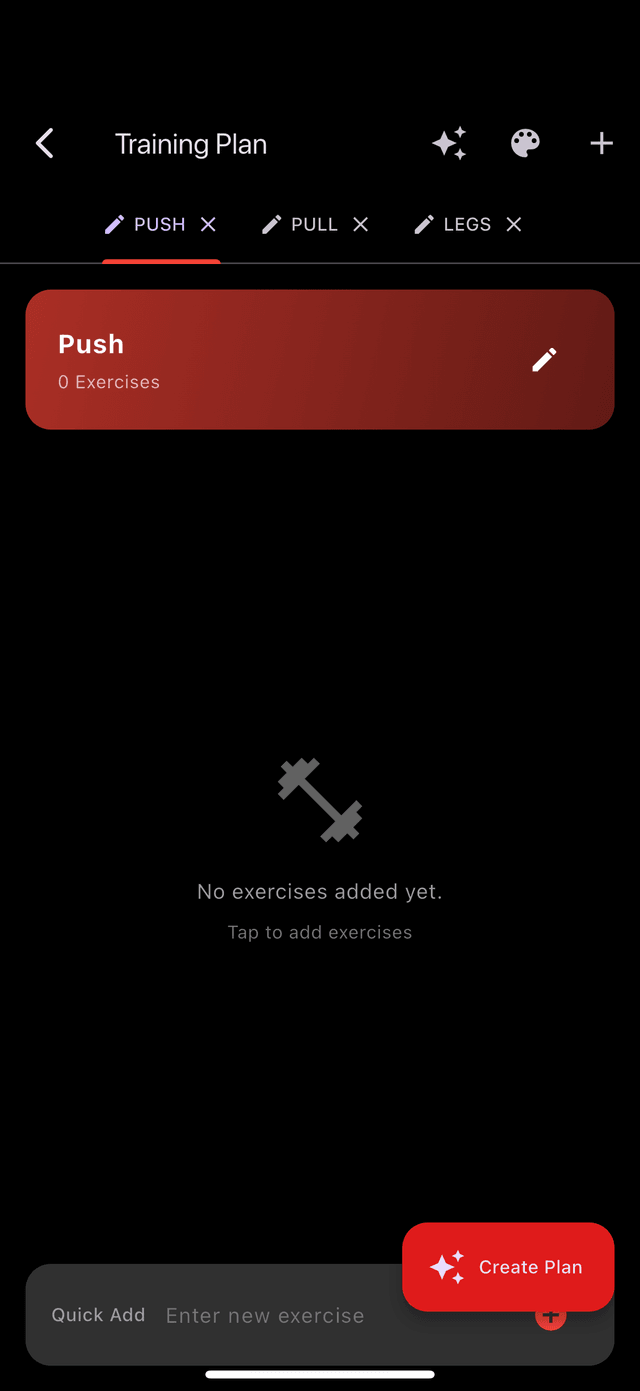Image resolution: width=640 pixels, height=1391 pixels.
Task: Select the PUSH tab
Action: 158,225
